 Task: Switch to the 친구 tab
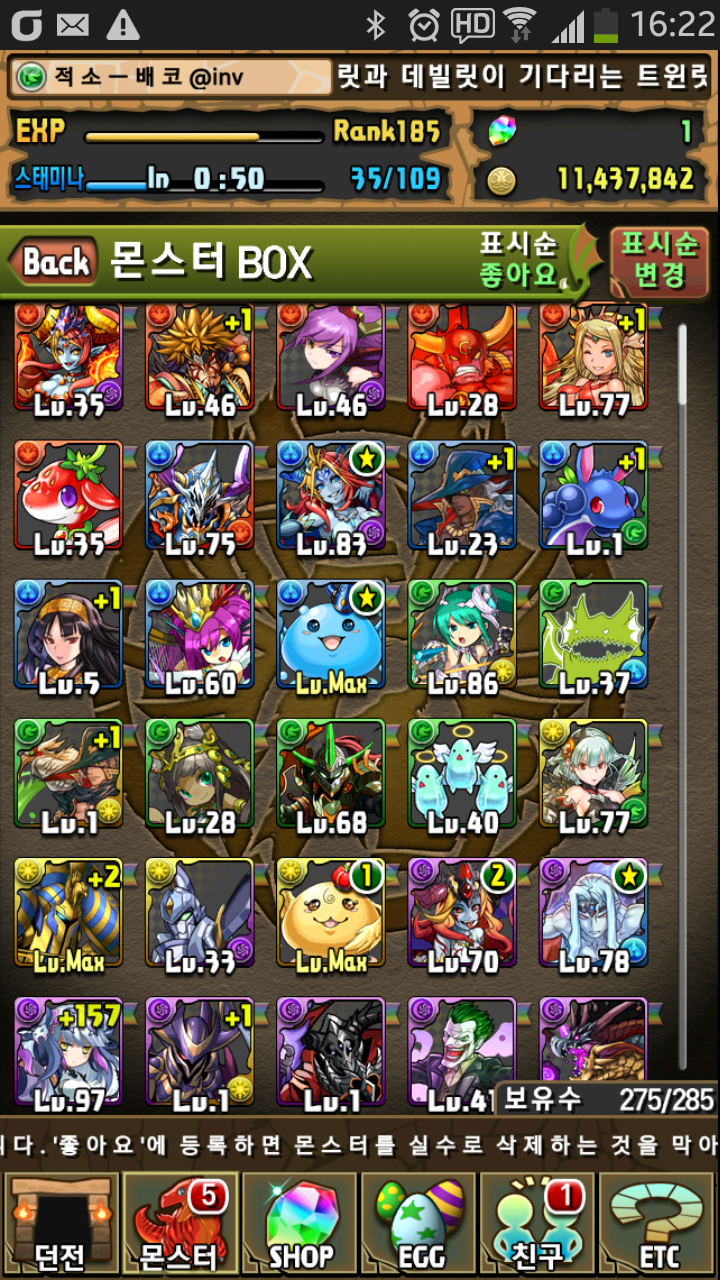coord(540,1225)
